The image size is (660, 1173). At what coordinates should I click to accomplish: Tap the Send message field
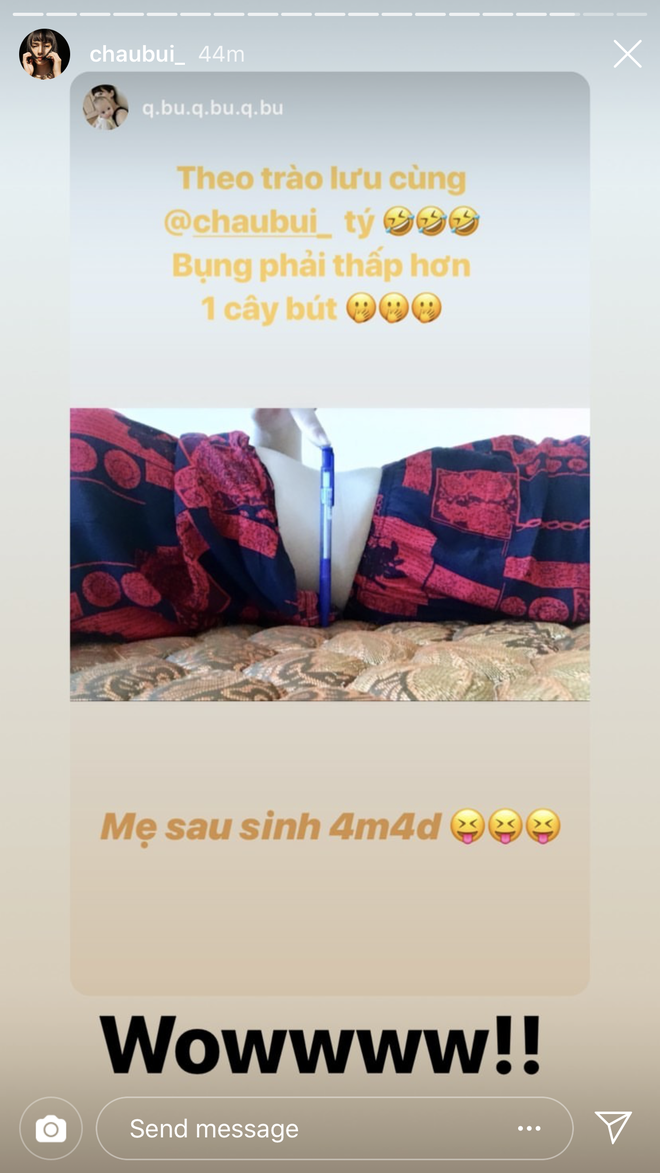click(300, 1129)
